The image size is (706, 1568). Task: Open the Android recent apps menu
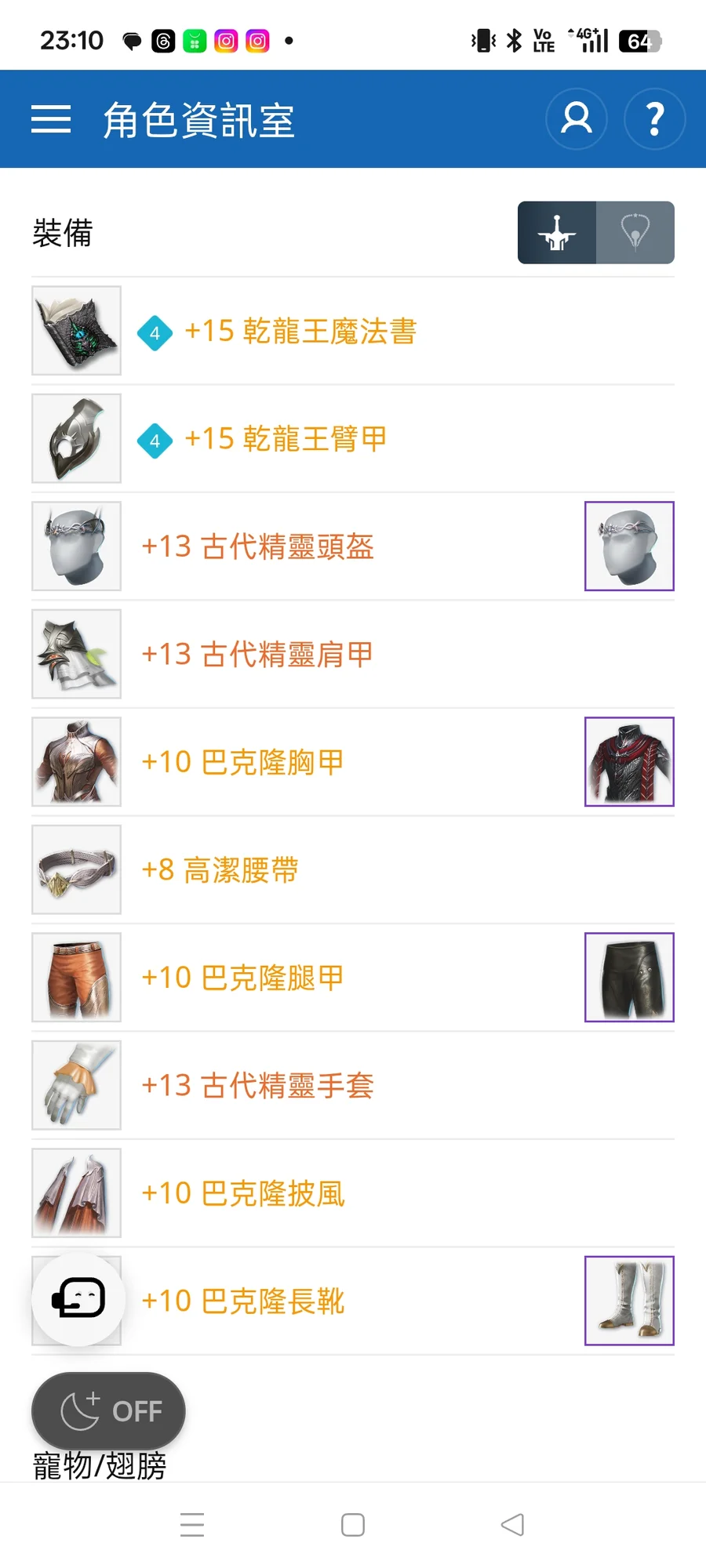[192, 1523]
